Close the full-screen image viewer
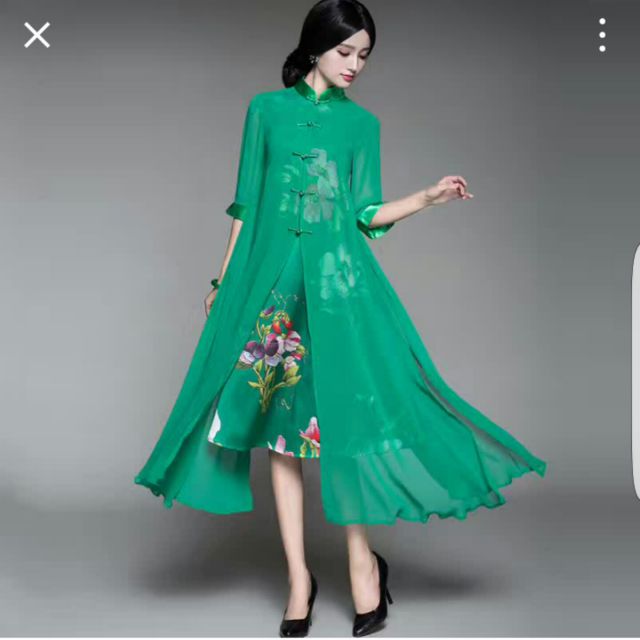Image resolution: width=640 pixels, height=640 pixels. pos(37,36)
